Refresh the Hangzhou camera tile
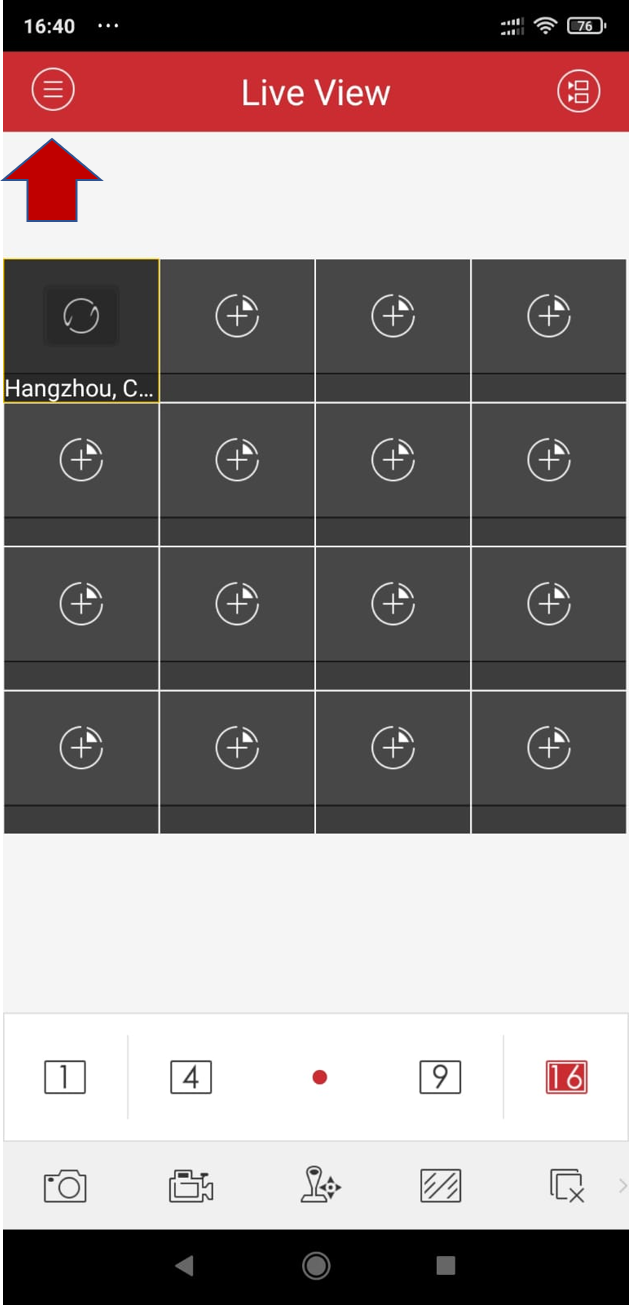Image resolution: width=629 pixels, height=1305 pixels. [x=81, y=316]
